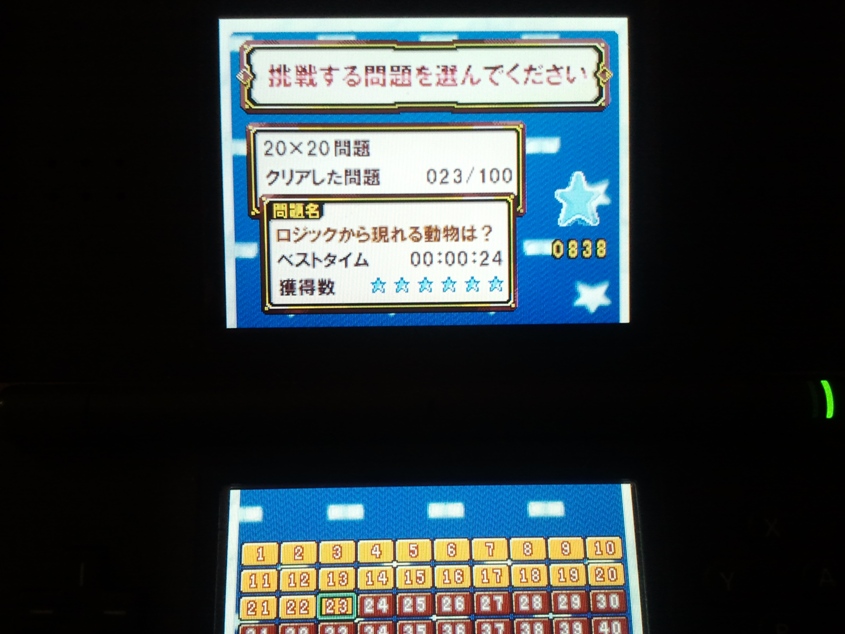
Task: Open puzzle number 13
Action: 336,578
